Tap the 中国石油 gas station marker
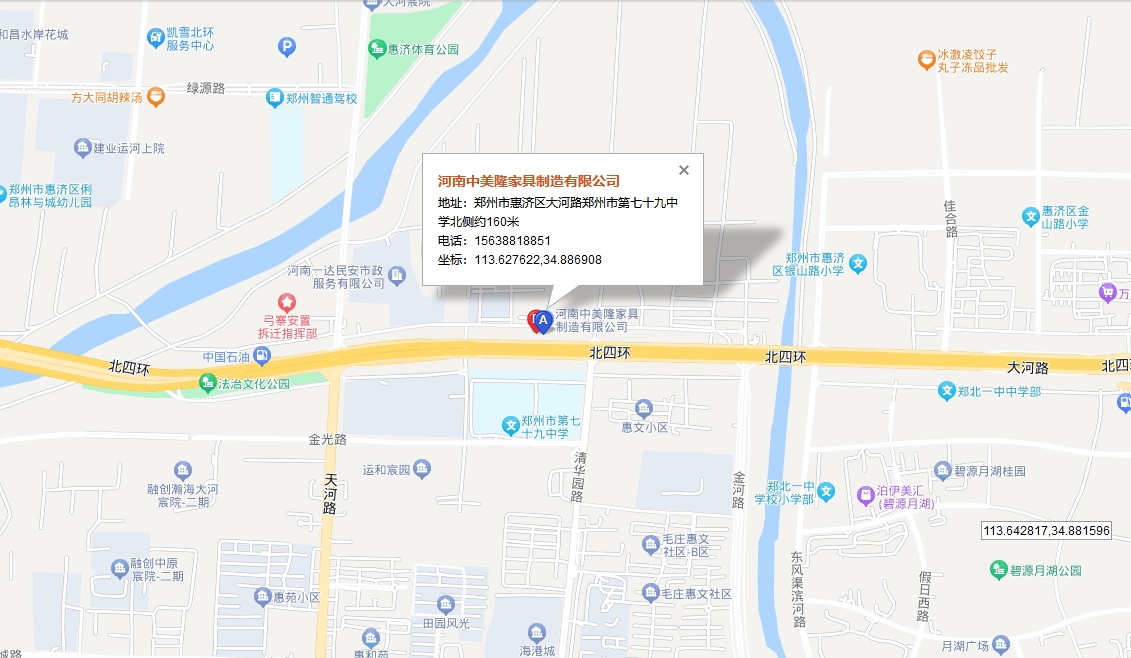Image resolution: width=1131 pixels, height=658 pixels. pos(261,355)
